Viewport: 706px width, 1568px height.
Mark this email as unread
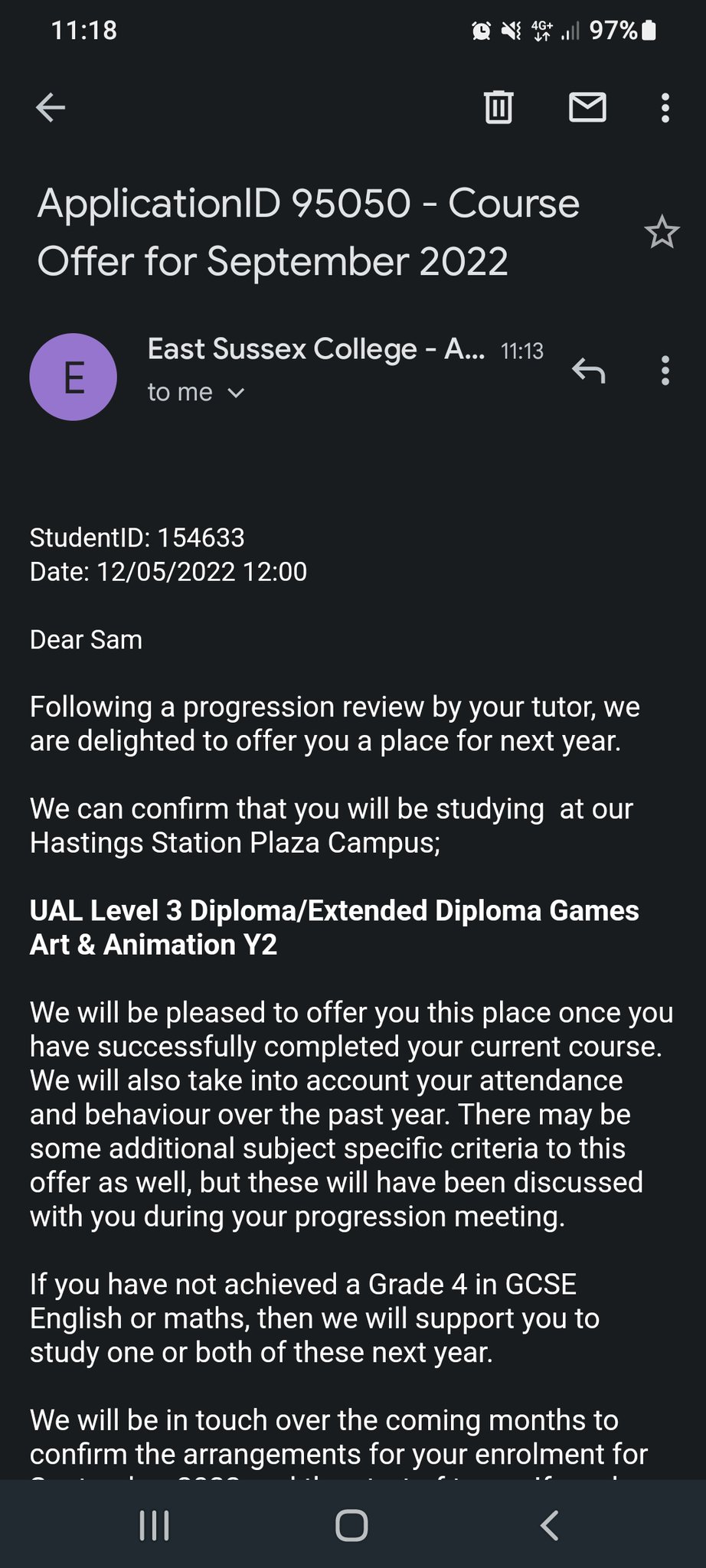tap(587, 107)
